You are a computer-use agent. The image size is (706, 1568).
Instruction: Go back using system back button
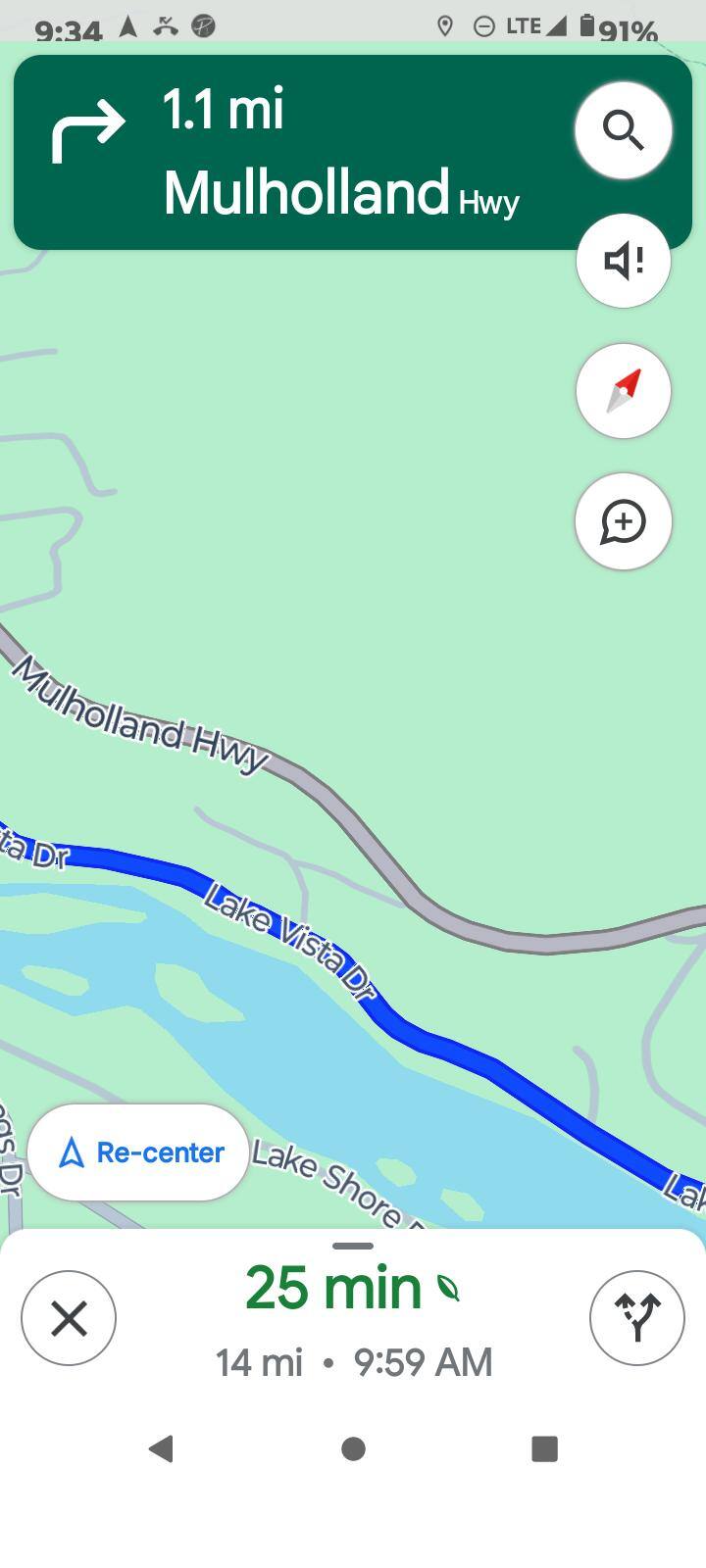point(161,1448)
